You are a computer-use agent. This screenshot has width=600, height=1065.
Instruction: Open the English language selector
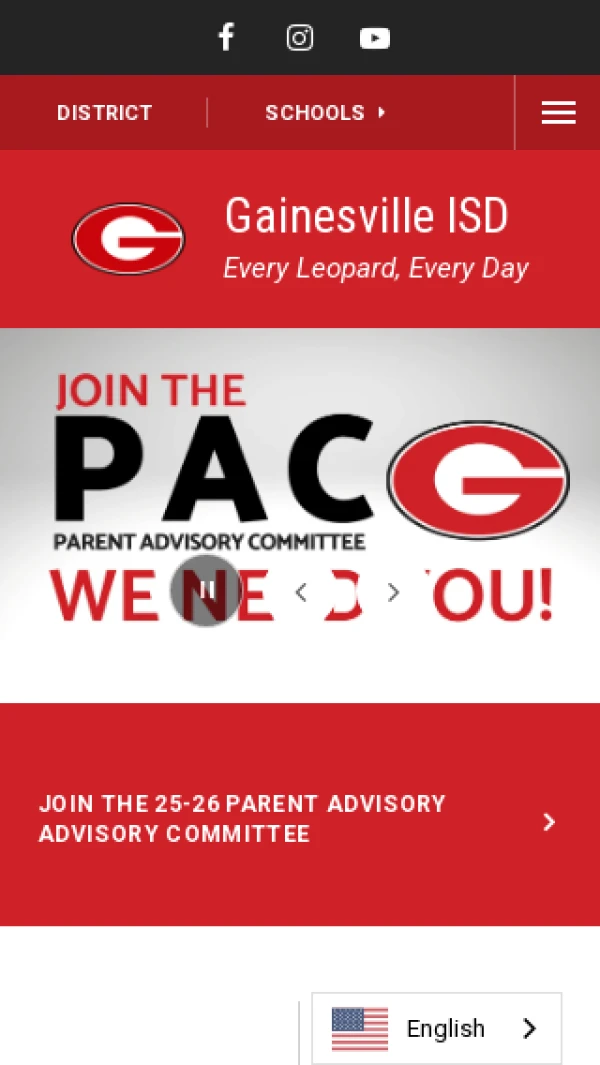click(x=437, y=1028)
